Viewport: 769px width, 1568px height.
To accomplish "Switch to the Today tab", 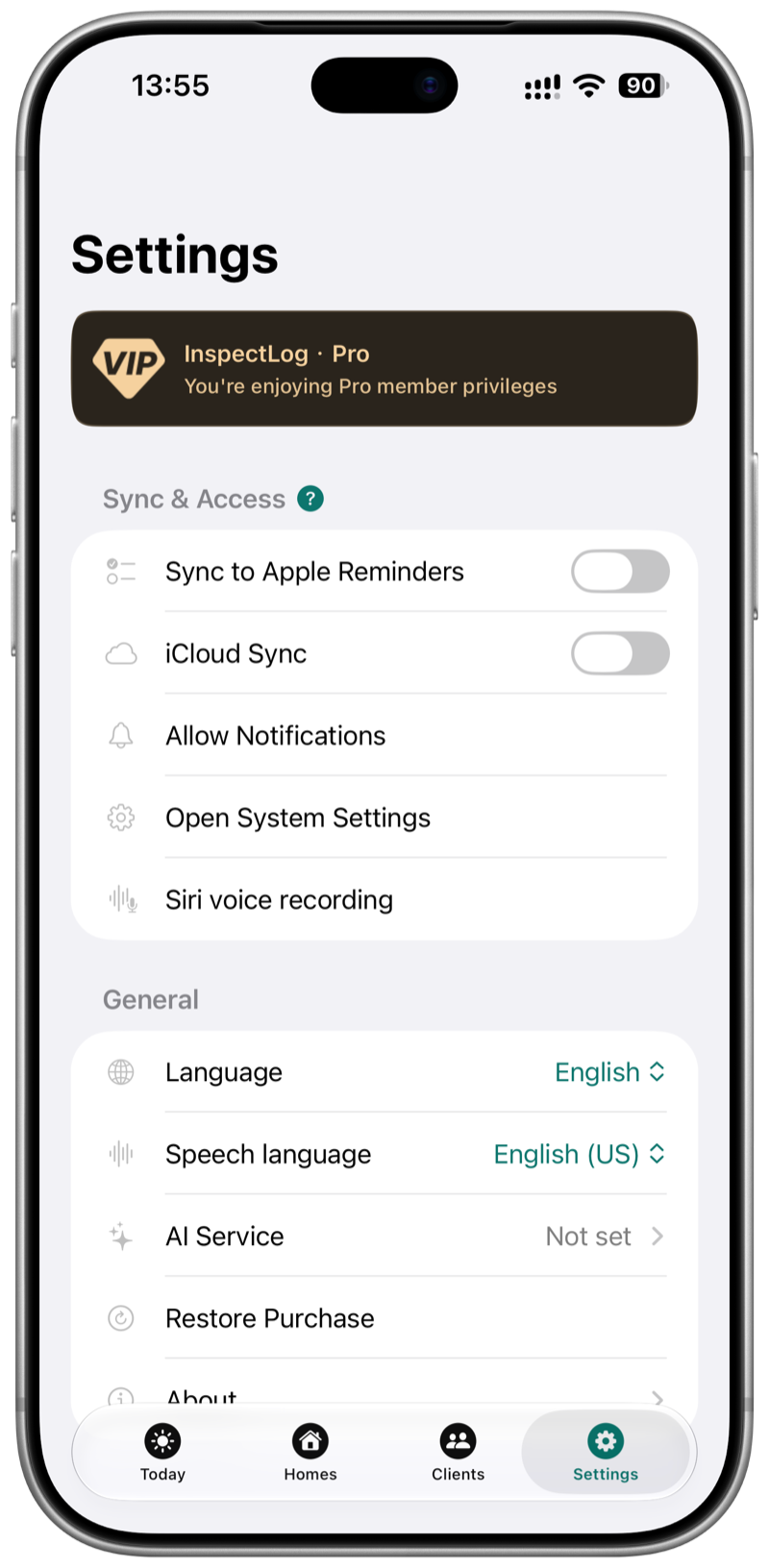I will 162,1452.
